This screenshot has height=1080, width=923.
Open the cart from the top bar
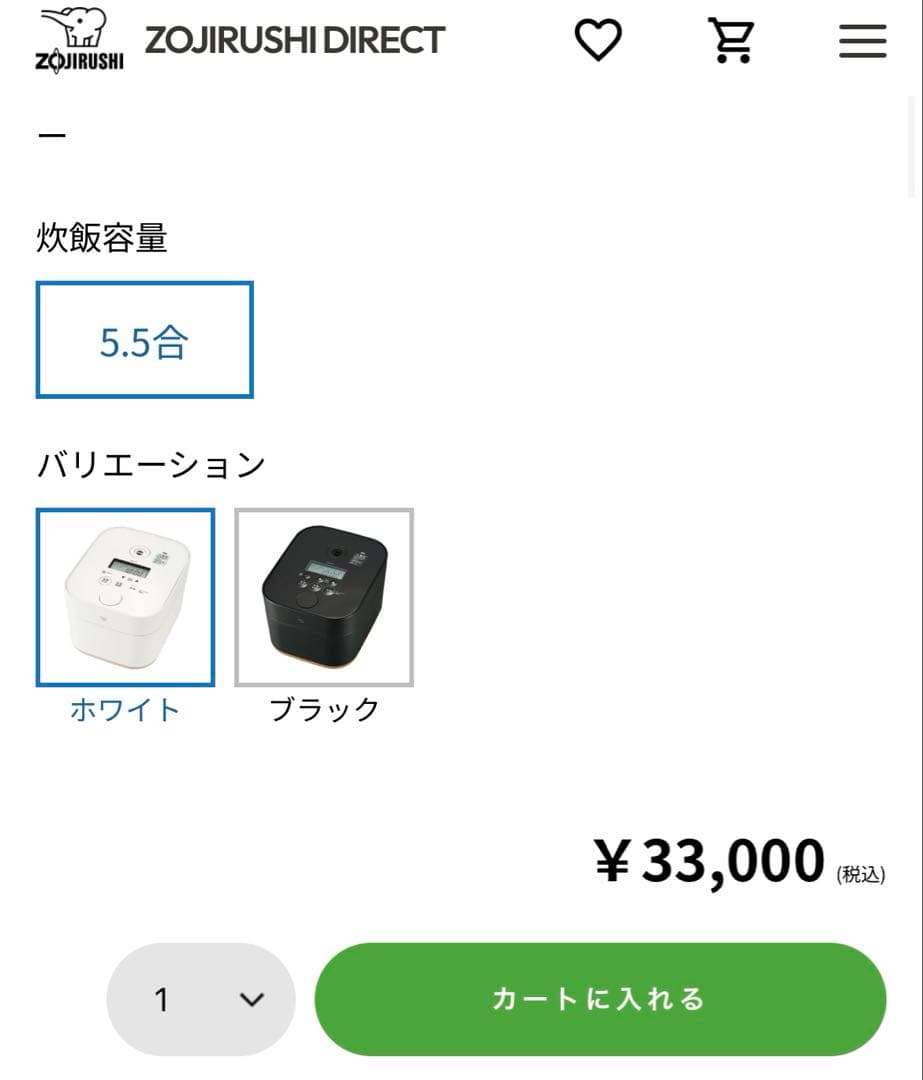point(731,40)
